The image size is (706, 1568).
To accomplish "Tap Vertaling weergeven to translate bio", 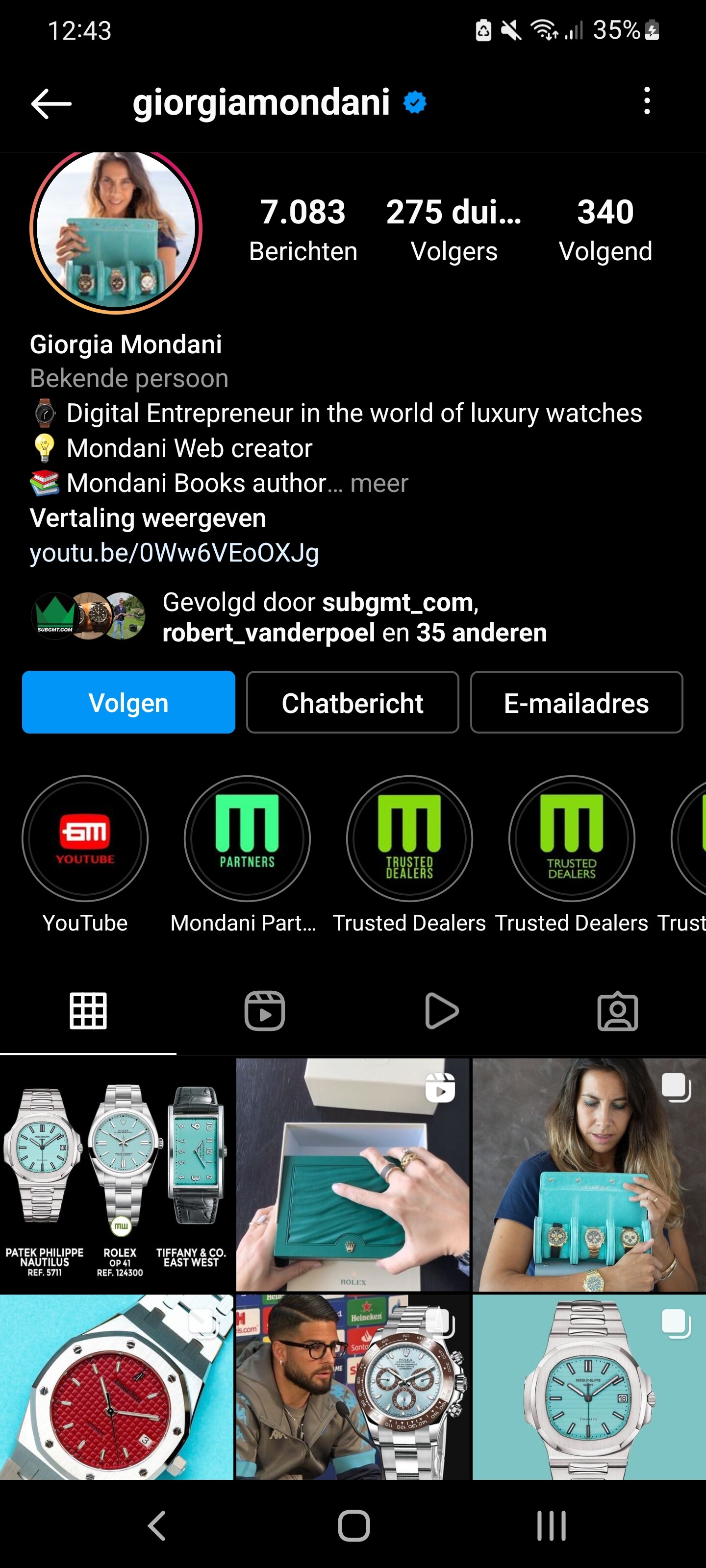I will [148, 518].
